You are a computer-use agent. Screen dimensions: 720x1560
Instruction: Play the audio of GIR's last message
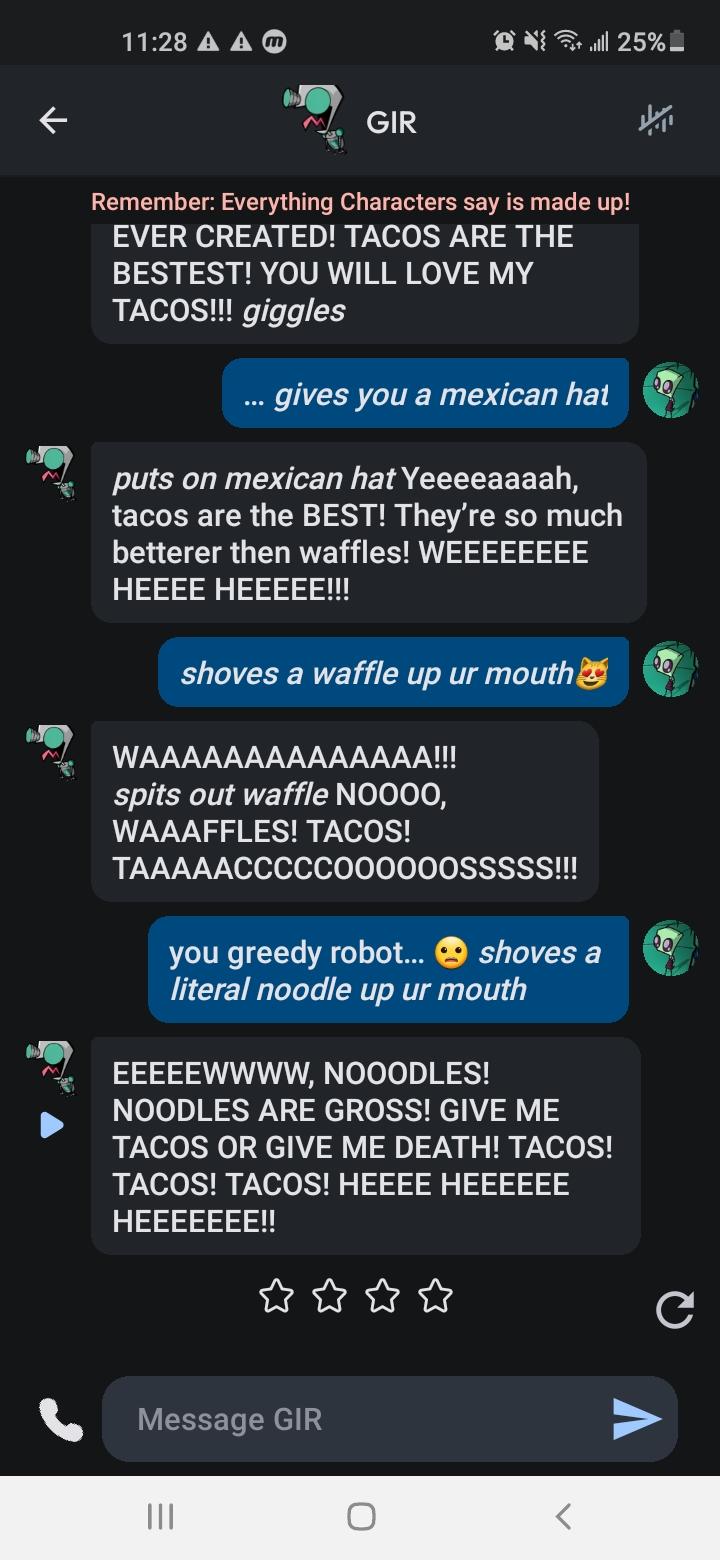[52, 1126]
